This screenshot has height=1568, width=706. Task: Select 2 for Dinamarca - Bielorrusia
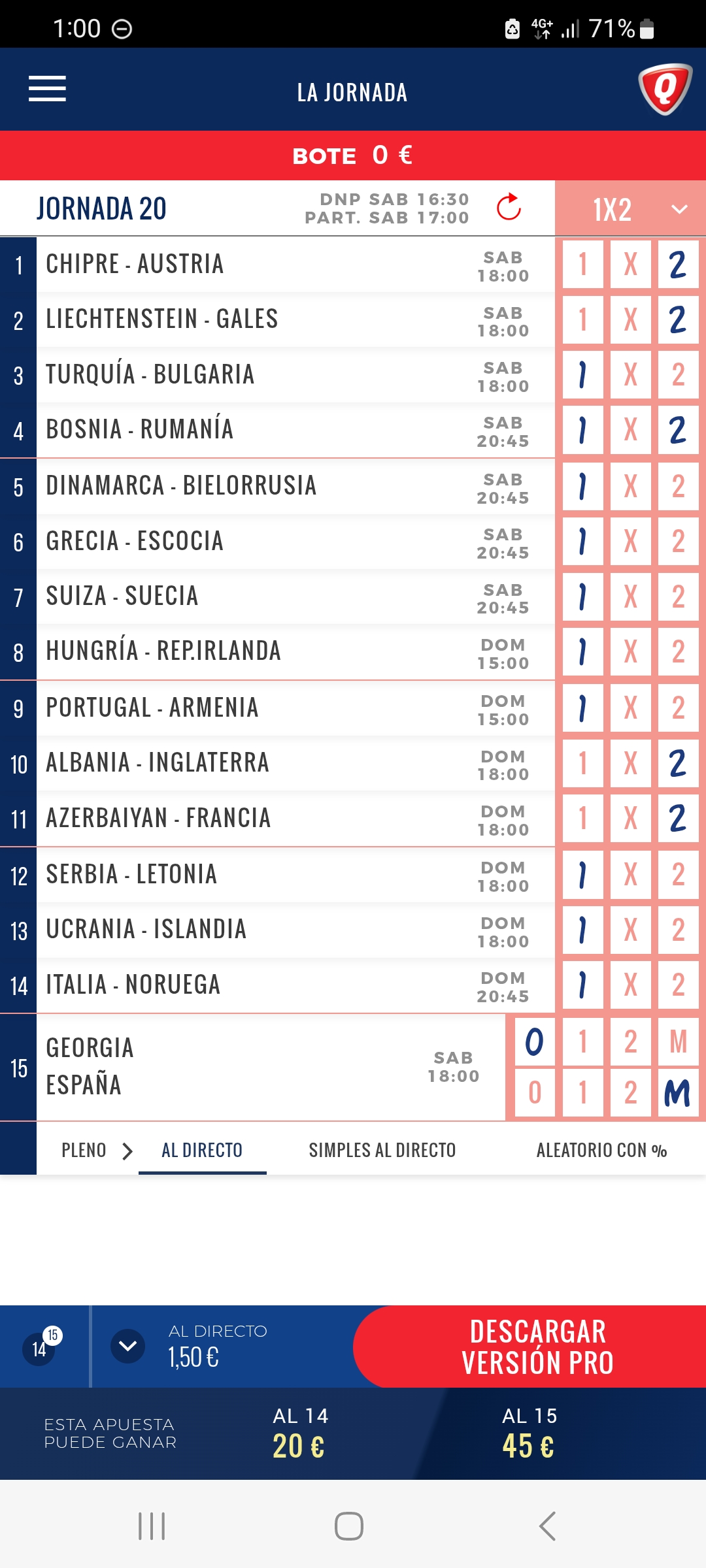coord(678,486)
